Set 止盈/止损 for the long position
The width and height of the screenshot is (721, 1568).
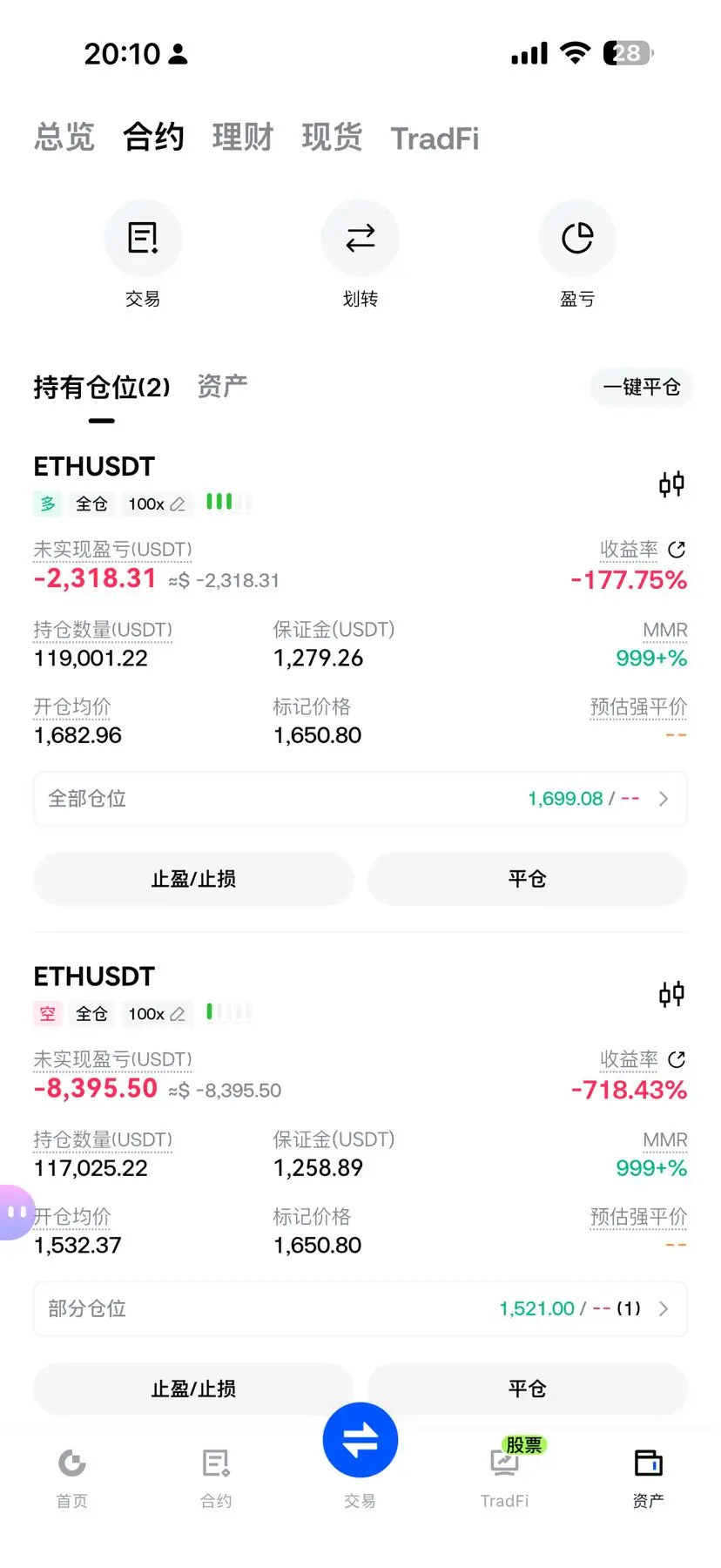(x=193, y=879)
